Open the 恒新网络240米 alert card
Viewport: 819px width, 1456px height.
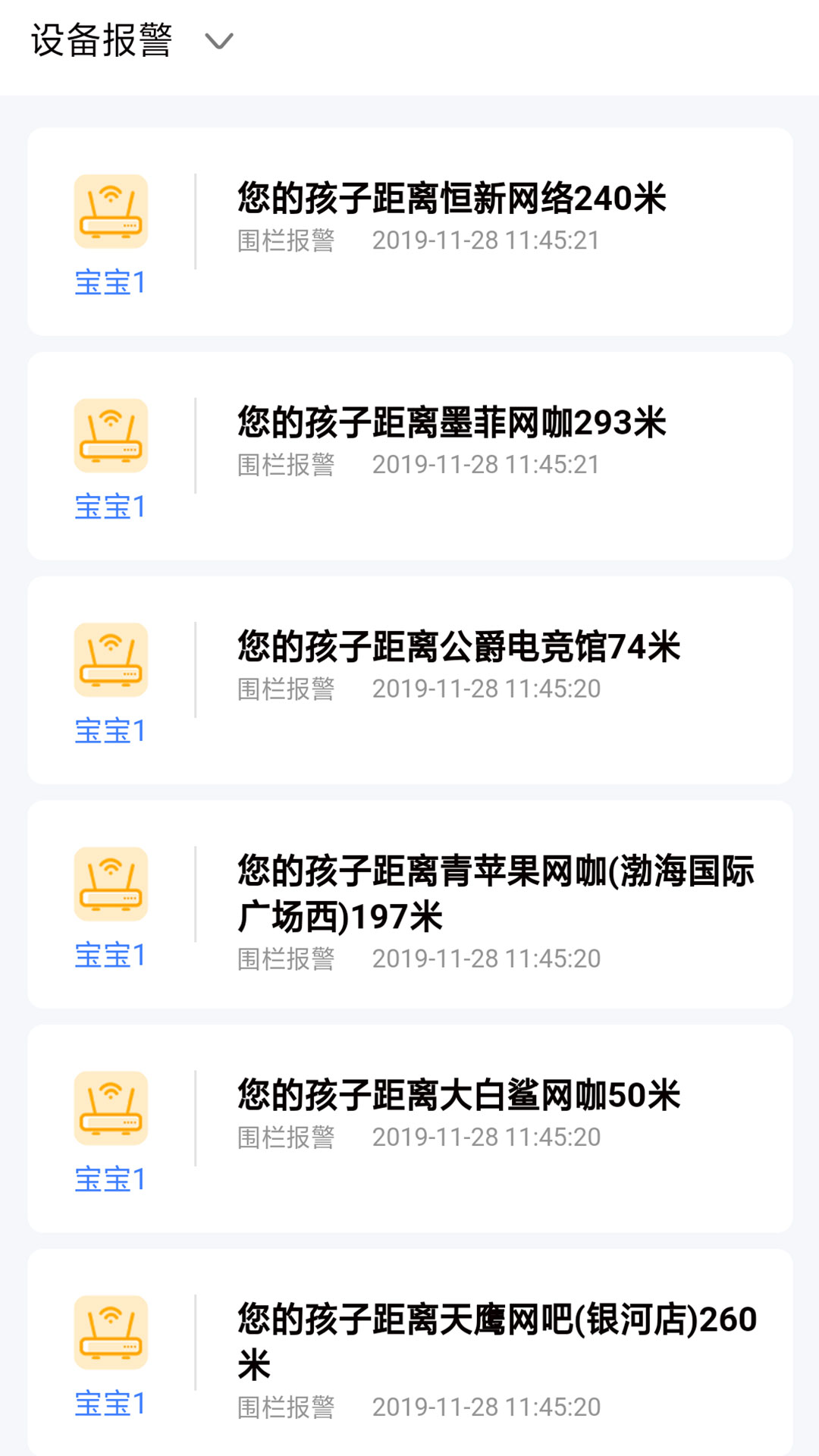410,231
